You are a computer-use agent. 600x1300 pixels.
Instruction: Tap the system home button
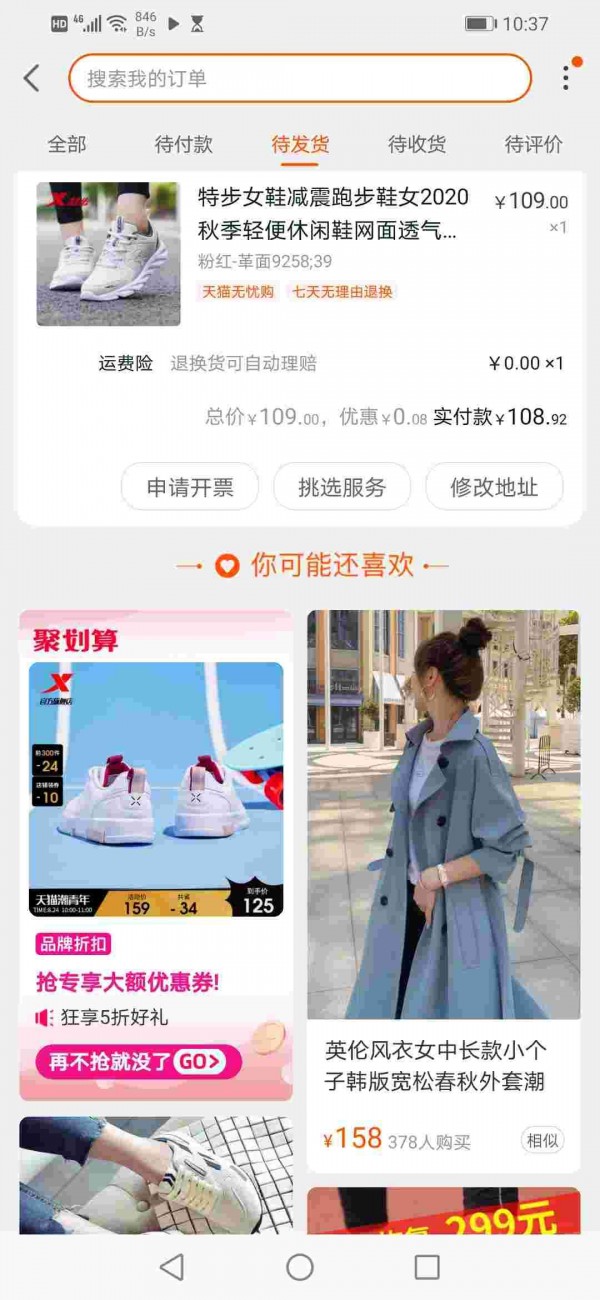click(x=300, y=1267)
